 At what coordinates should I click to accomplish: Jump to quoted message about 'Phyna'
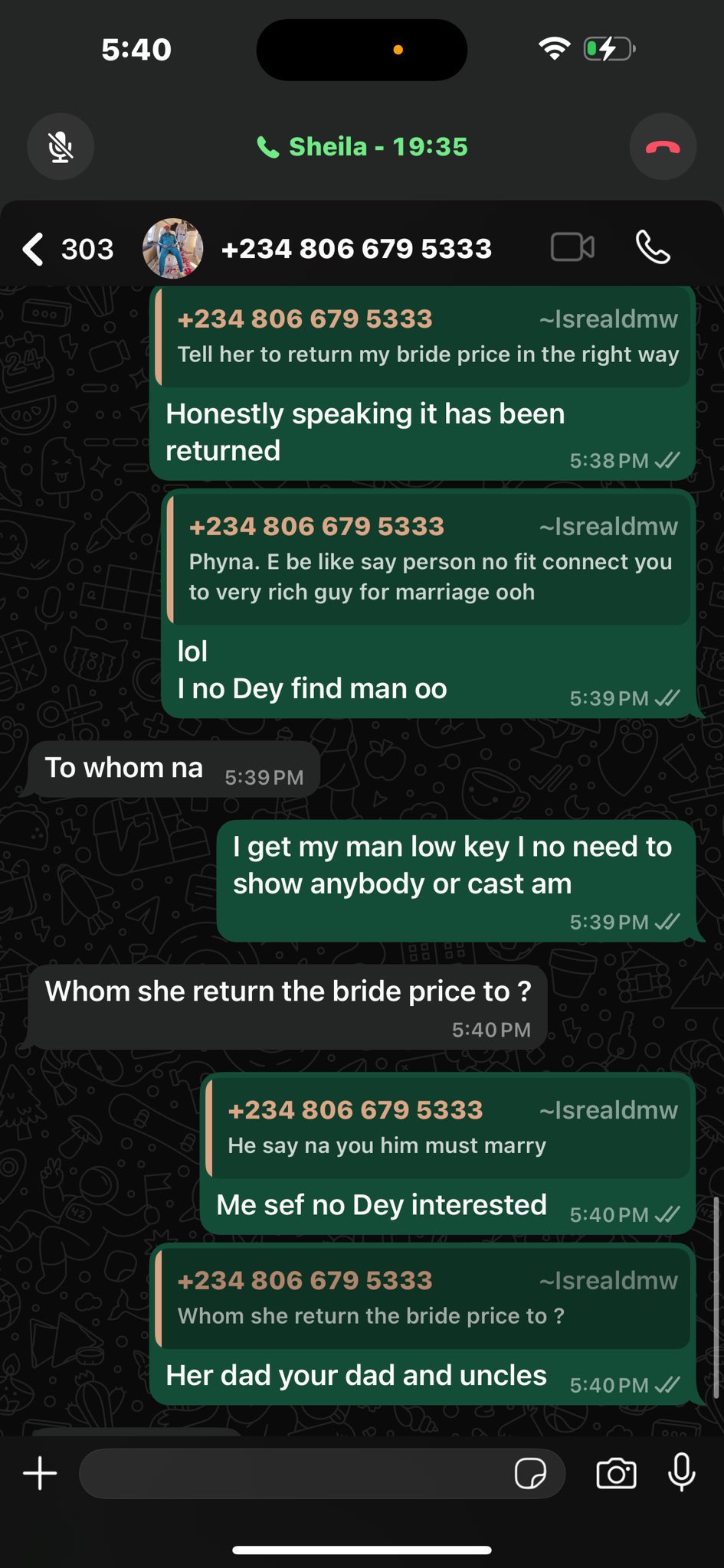point(431,560)
